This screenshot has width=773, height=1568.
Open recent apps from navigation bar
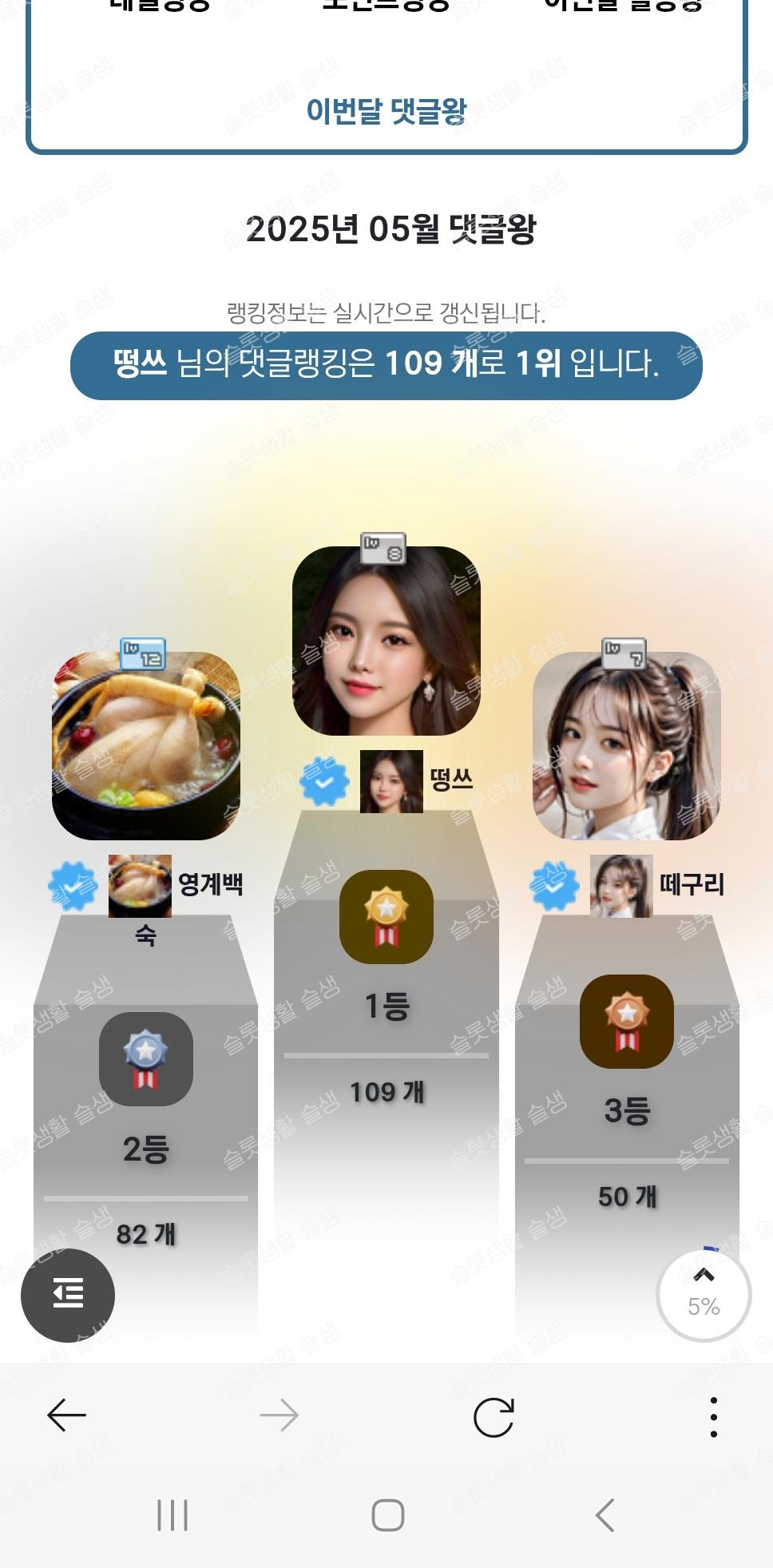pyautogui.click(x=172, y=1515)
